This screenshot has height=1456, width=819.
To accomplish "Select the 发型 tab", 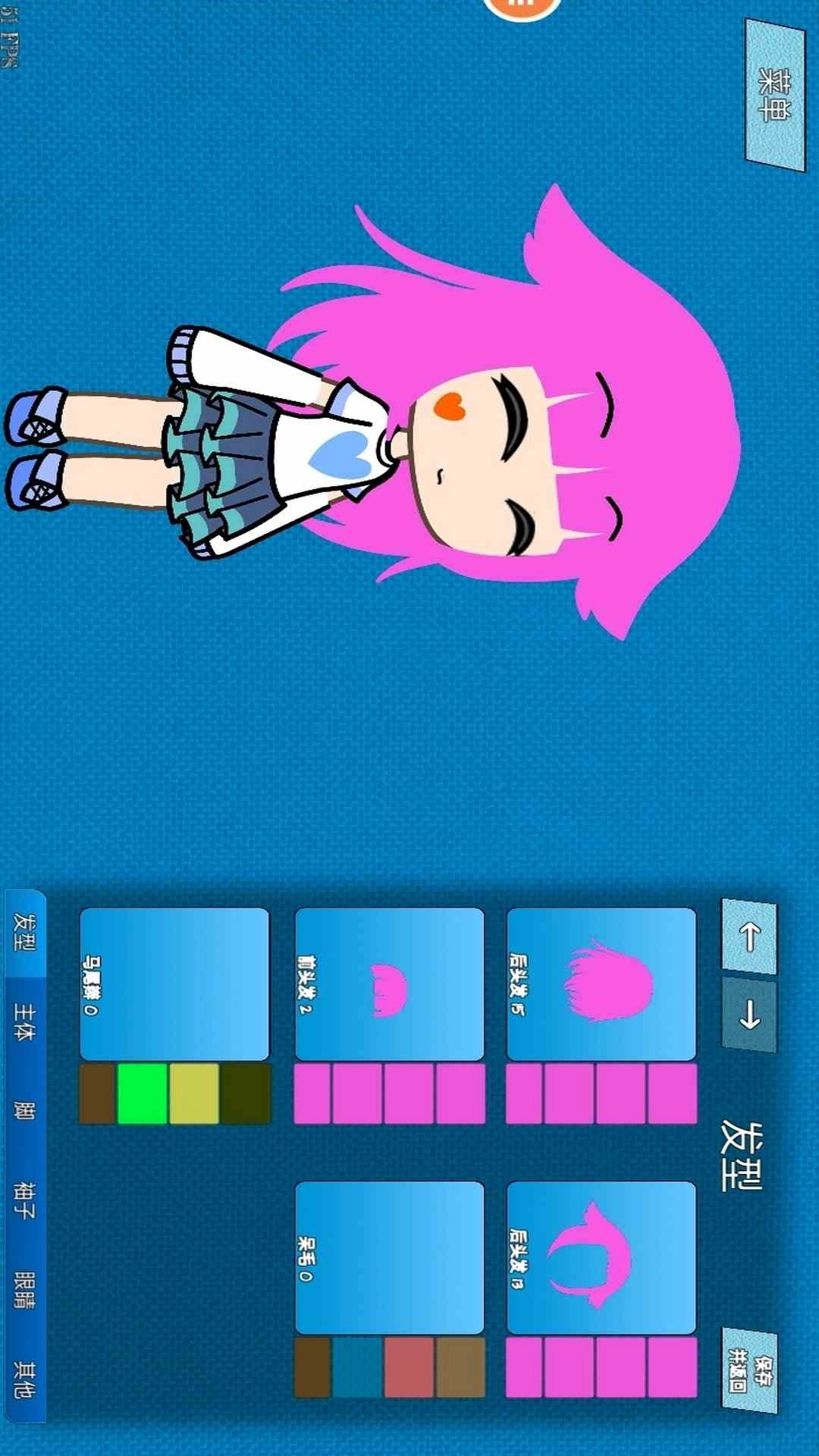I will point(24,932).
